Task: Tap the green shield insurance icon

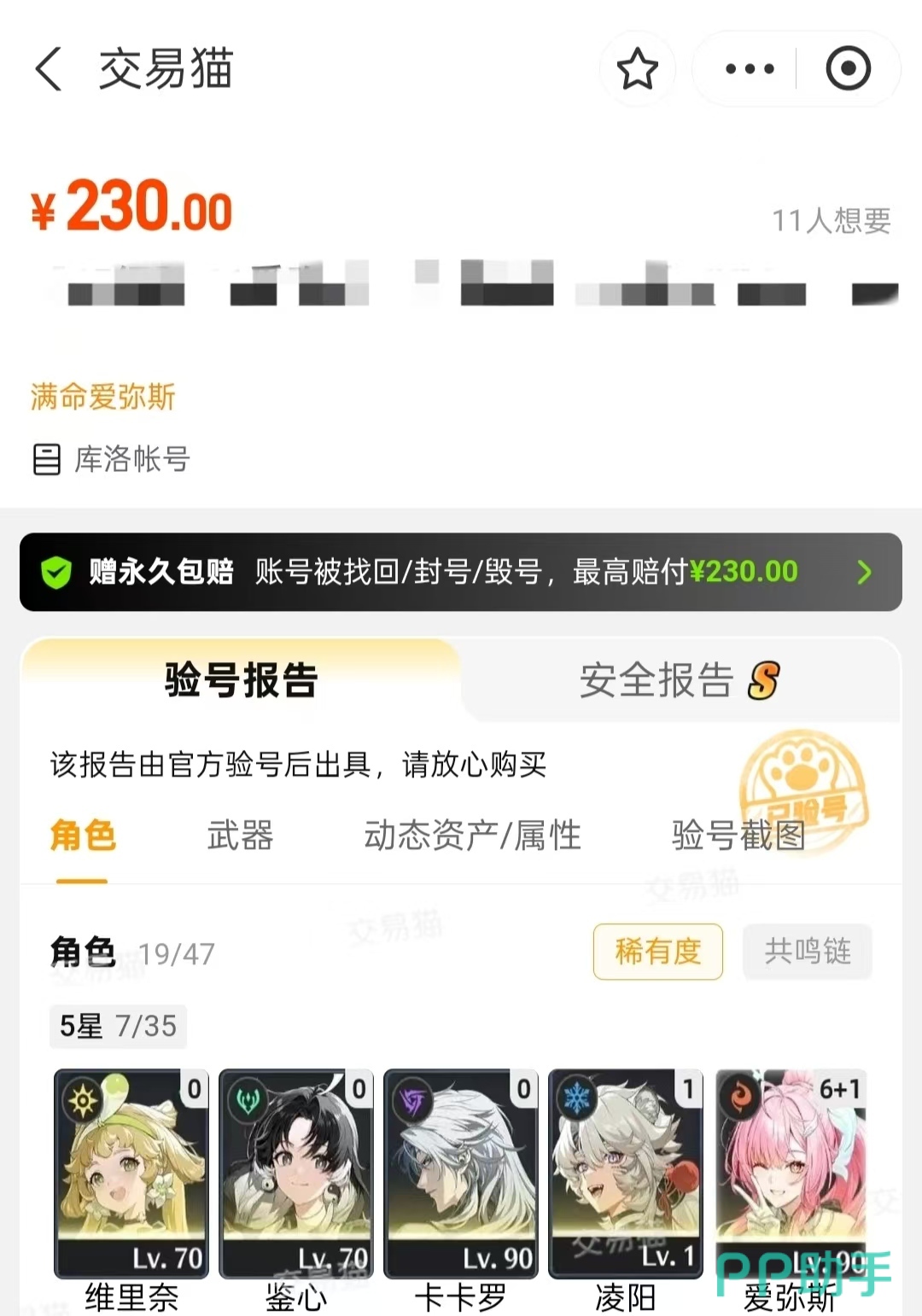Action: (x=60, y=571)
